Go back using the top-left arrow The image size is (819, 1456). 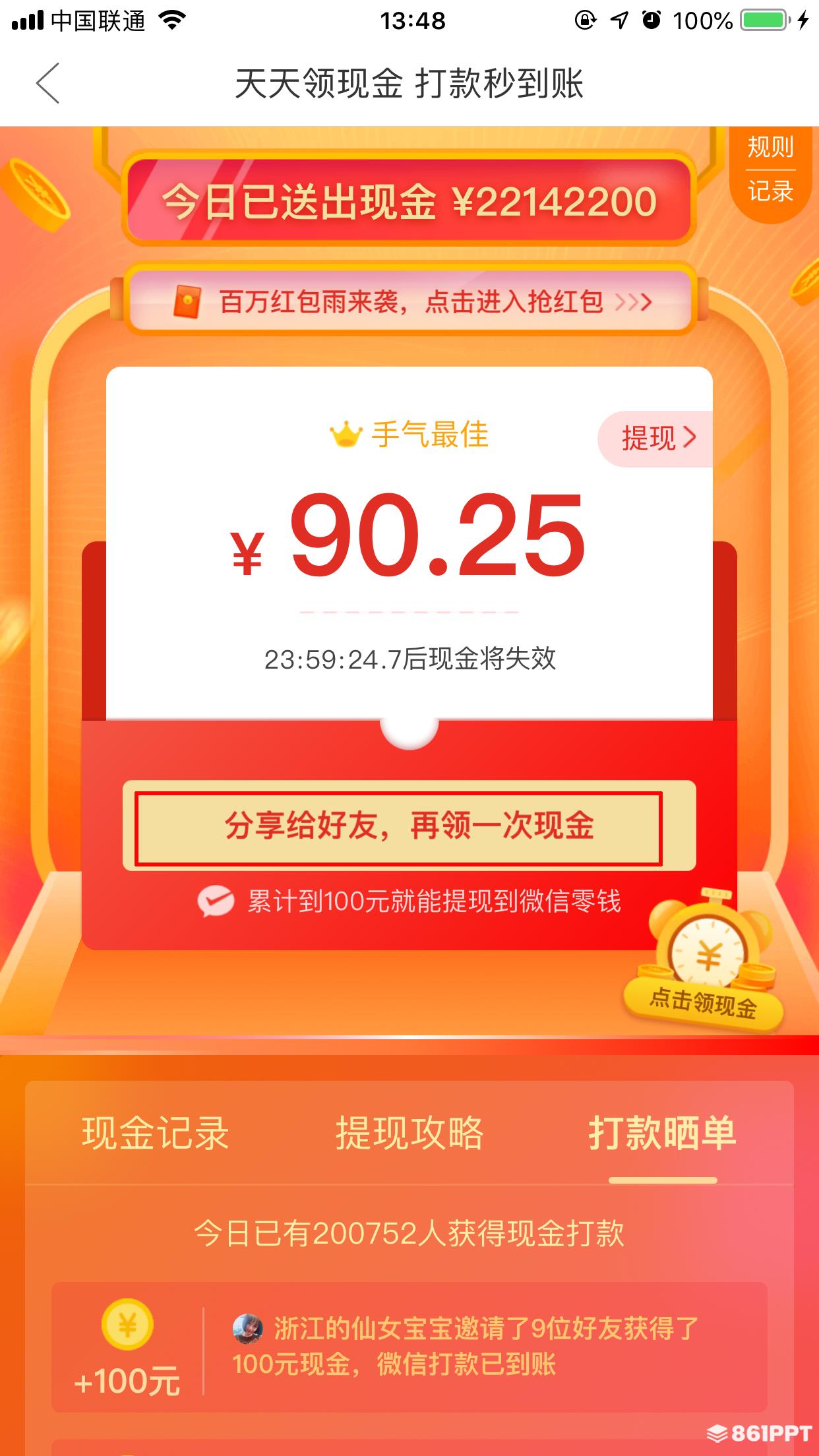point(48,83)
